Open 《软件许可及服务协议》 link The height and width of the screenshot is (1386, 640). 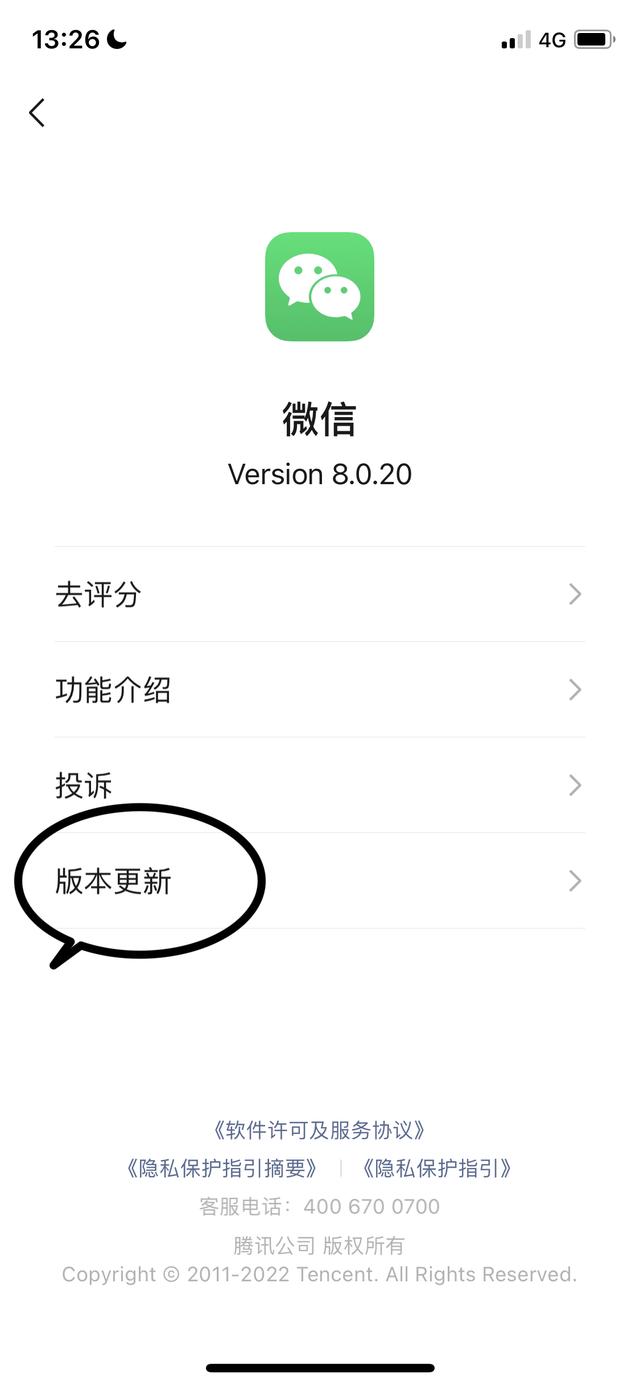click(320, 1130)
